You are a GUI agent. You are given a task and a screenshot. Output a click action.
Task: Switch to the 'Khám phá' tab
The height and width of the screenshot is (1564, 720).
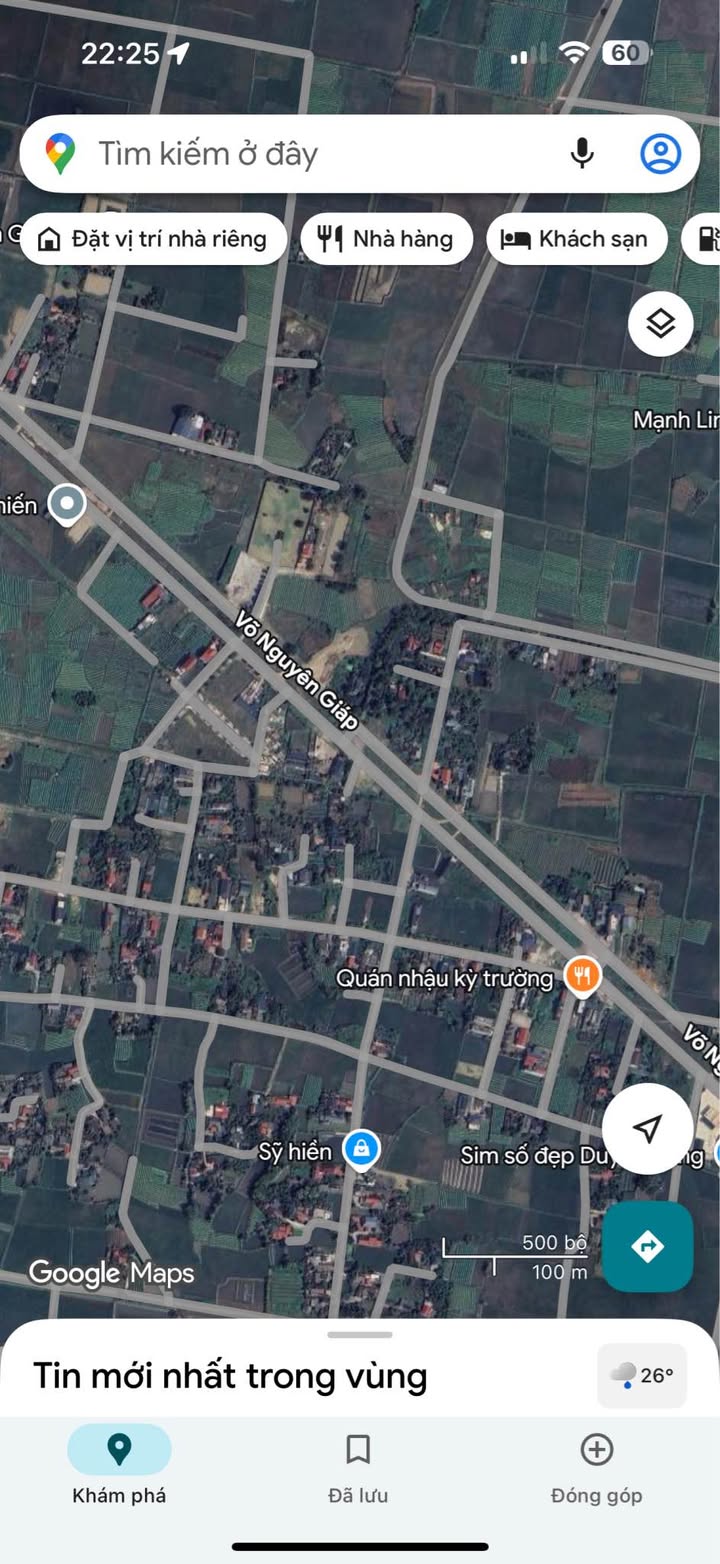(x=119, y=1464)
